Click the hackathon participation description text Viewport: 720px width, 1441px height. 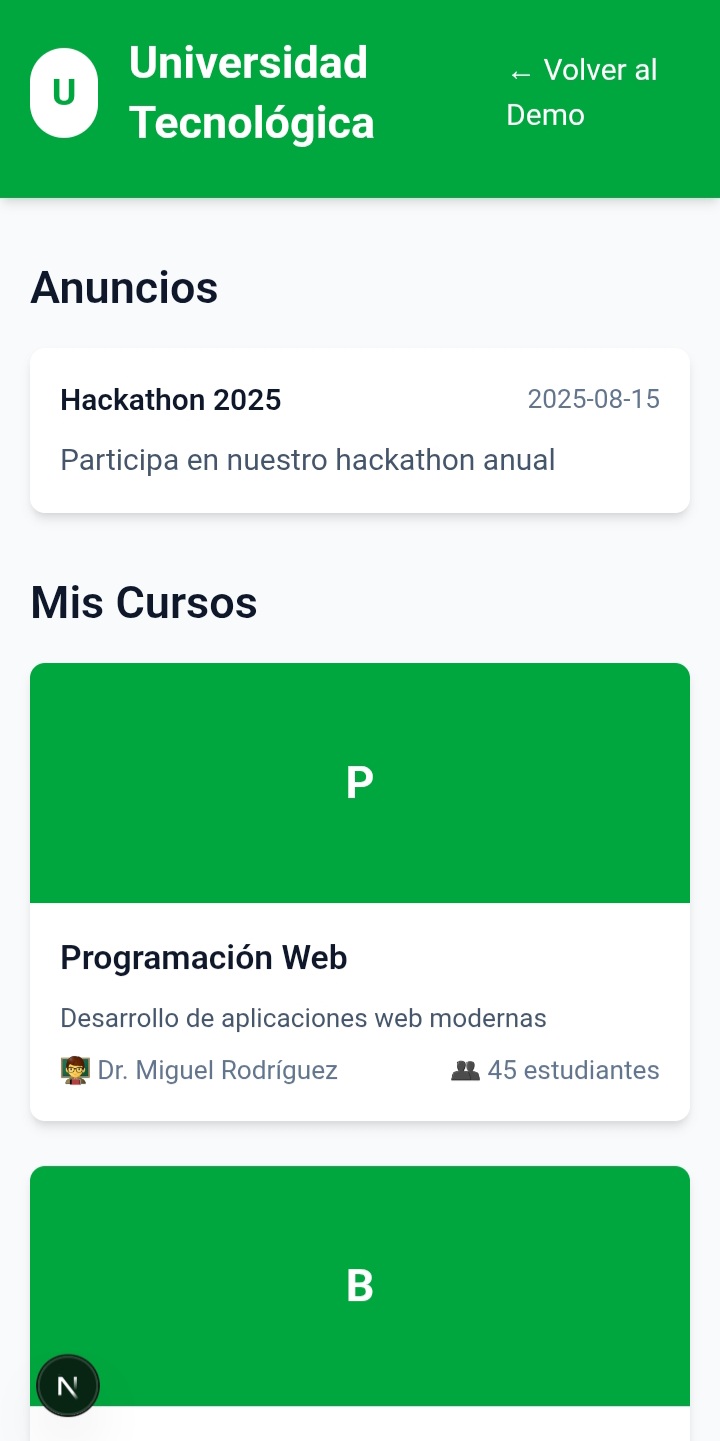[307, 460]
